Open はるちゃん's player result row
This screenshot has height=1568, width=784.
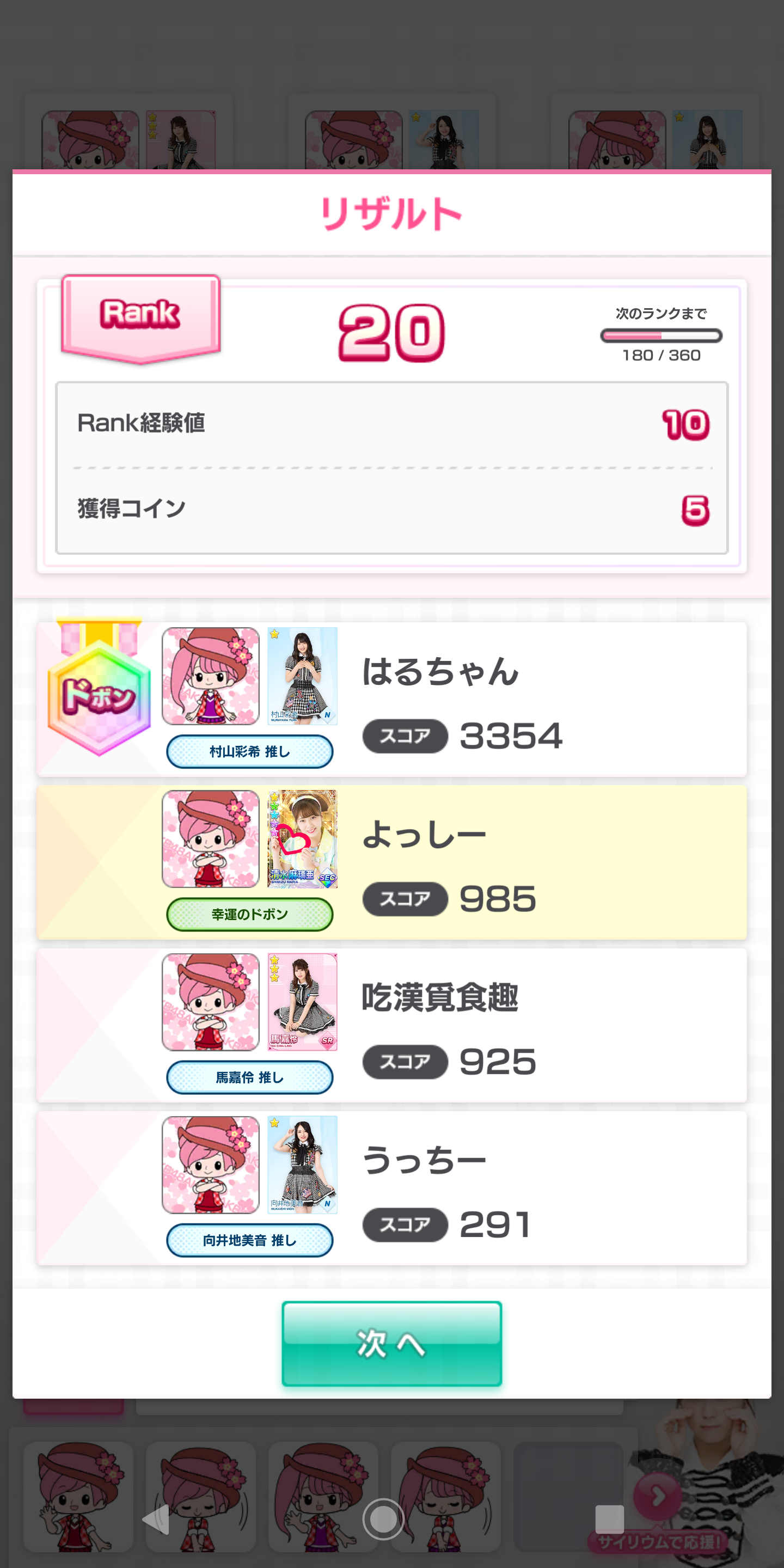click(x=391, y=699)
